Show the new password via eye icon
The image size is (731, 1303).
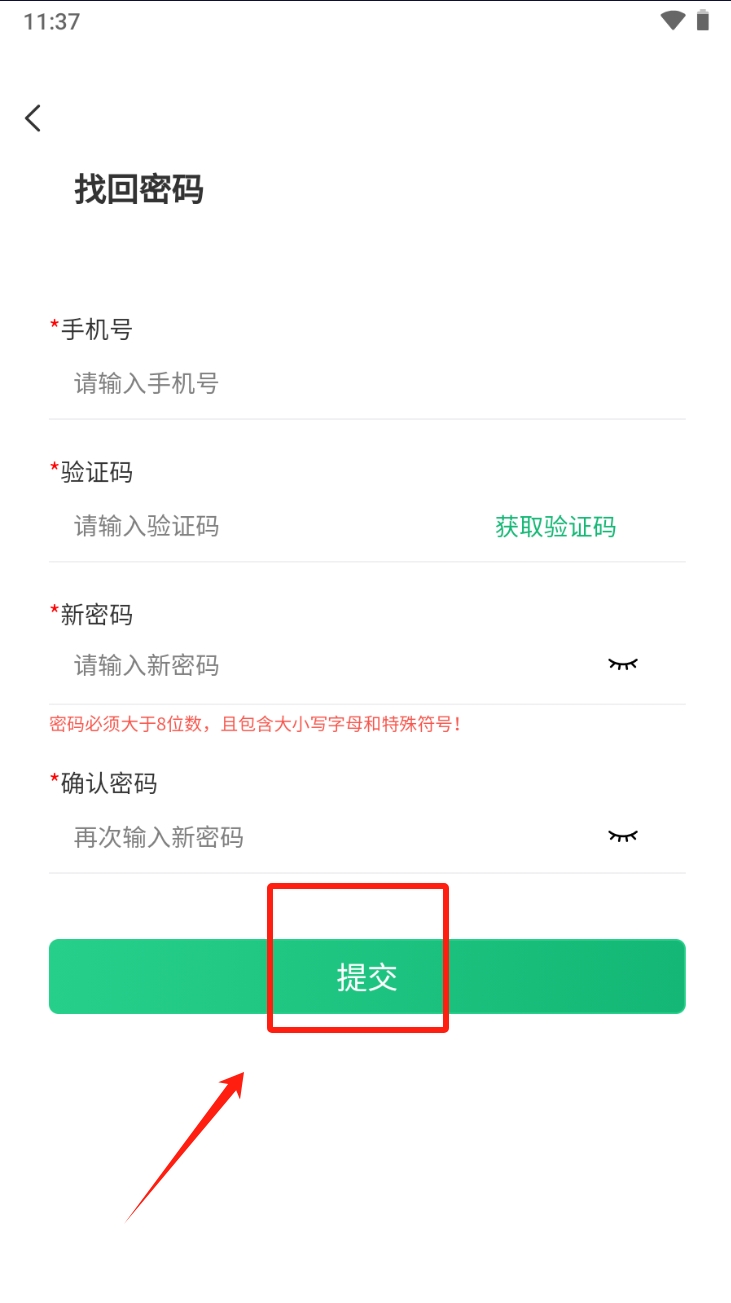(622, 665)
